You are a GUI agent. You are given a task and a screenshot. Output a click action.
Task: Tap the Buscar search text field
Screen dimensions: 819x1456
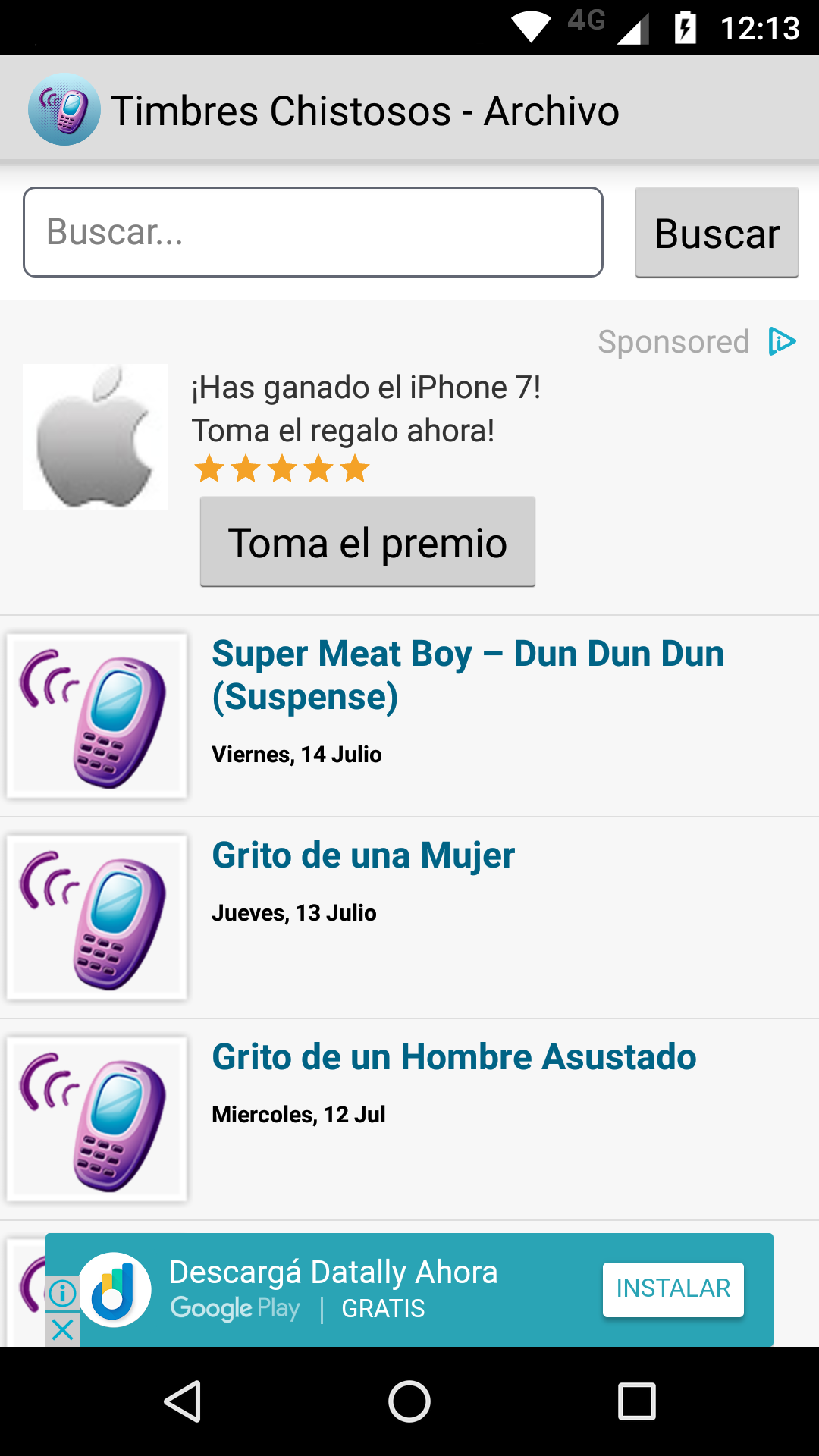[312, 232]
